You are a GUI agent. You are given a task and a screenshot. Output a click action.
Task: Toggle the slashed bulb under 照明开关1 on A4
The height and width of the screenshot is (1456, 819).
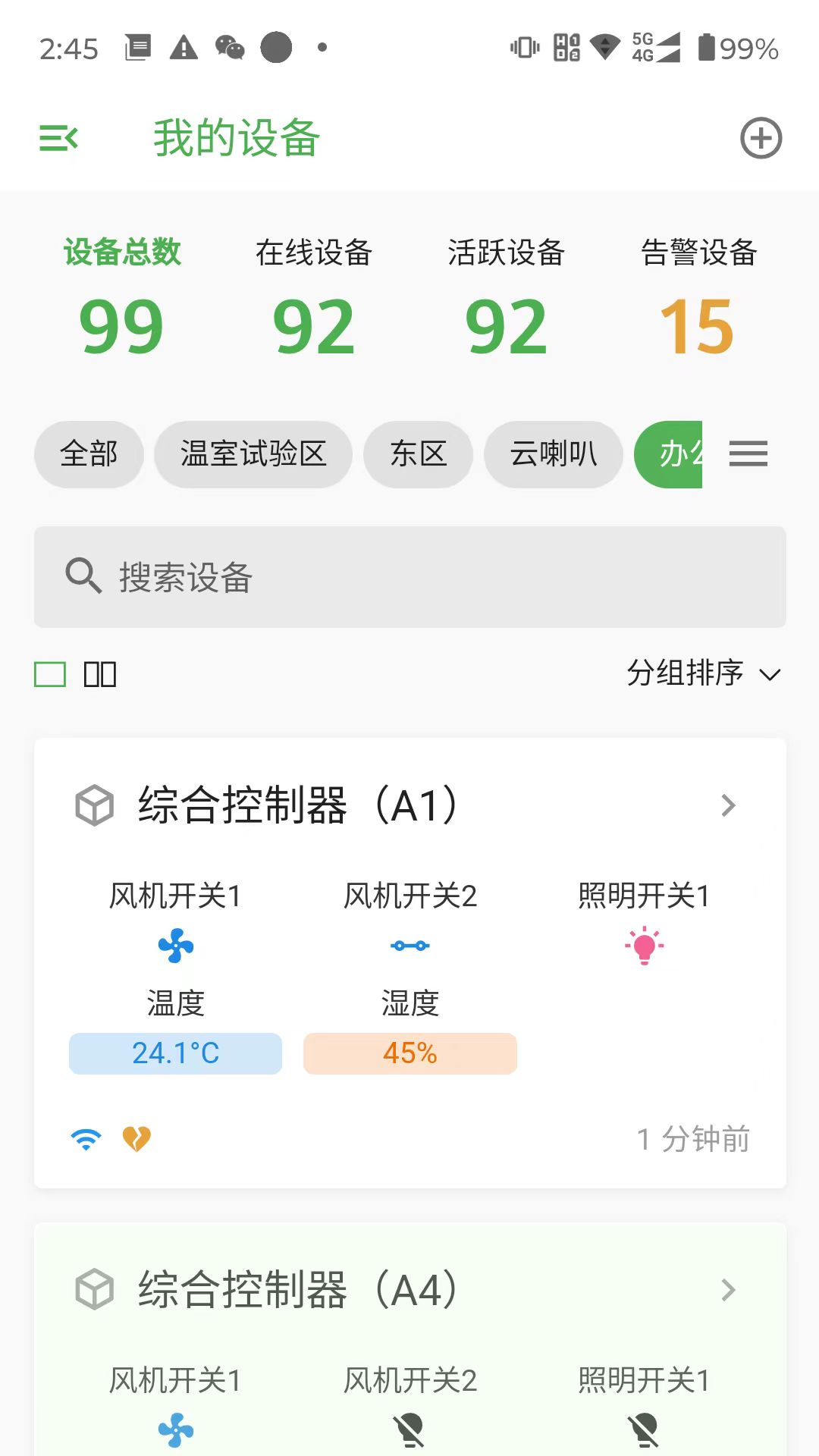click(644, 1430)
